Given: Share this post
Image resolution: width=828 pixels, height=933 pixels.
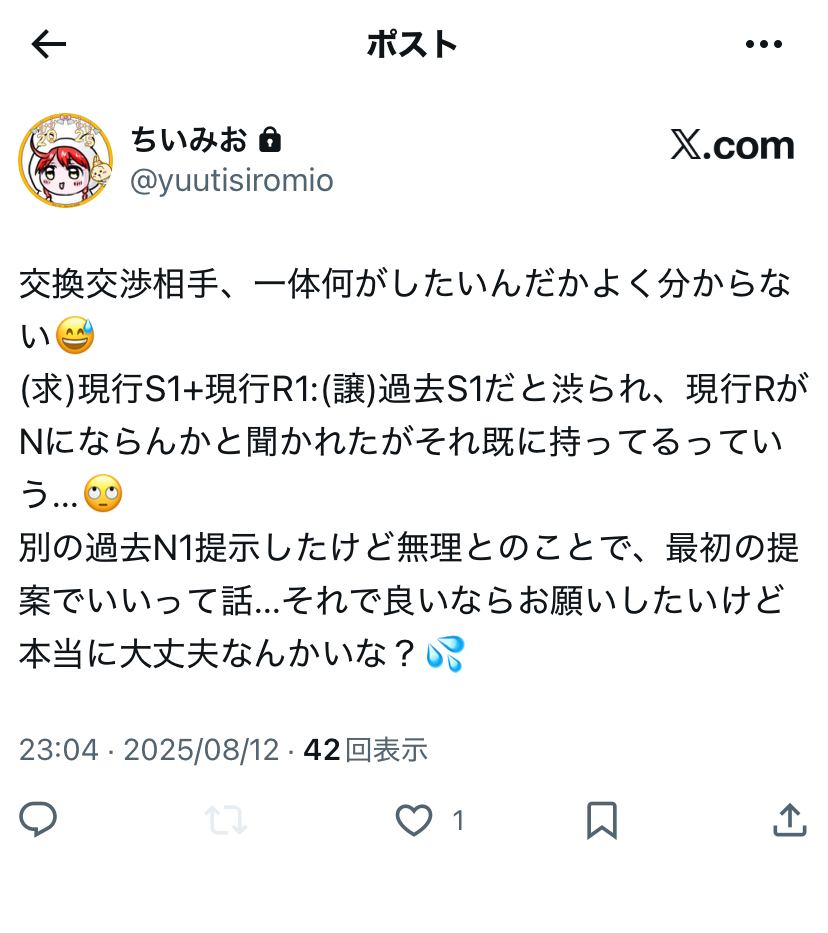Looking at the screenshot, I should click(x=790, y=821).
